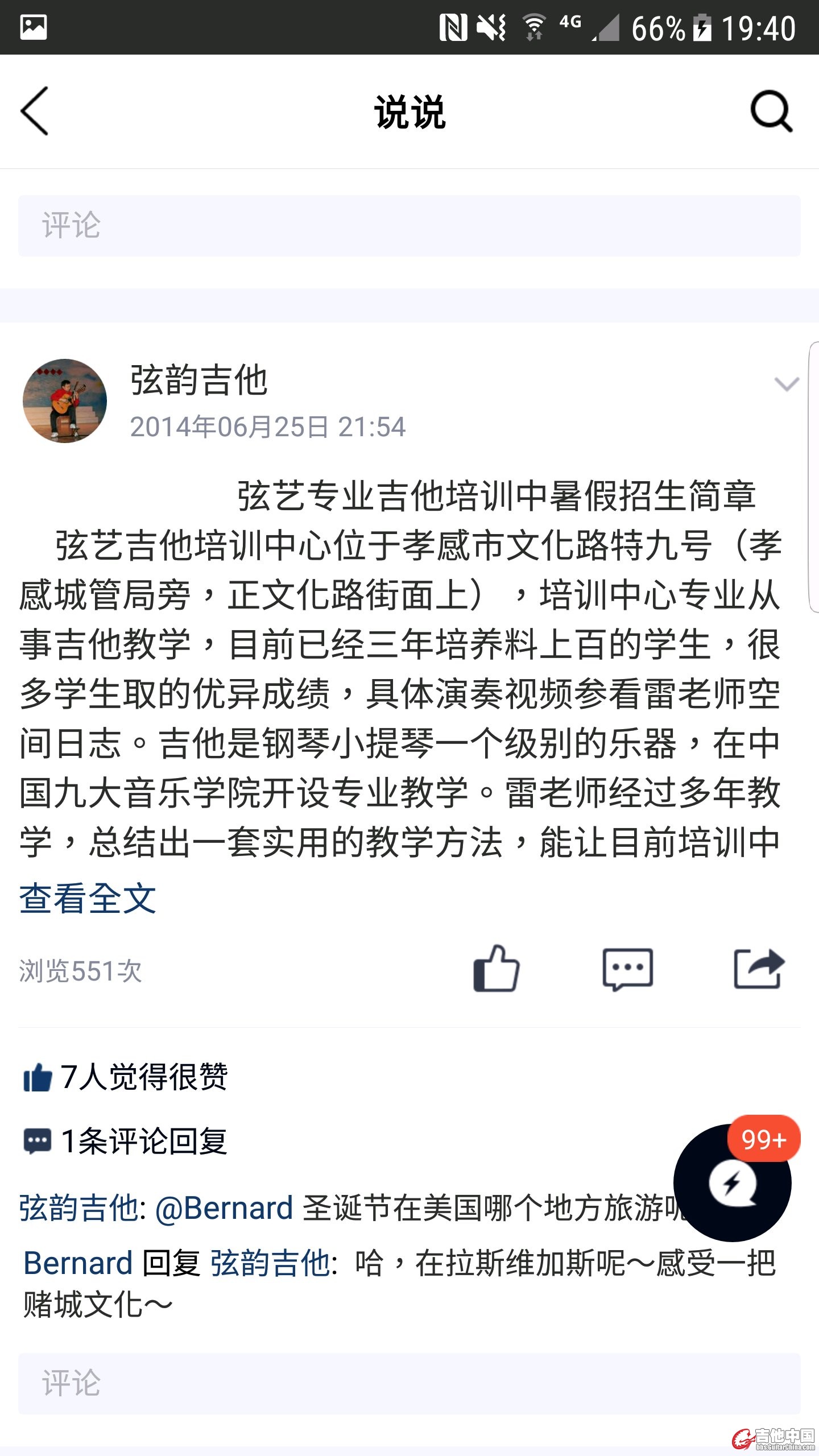Viewport: 819px width, 1456px height.
Task: Open 弦韵吉他's profile avatar
Action: click(65, 401)
